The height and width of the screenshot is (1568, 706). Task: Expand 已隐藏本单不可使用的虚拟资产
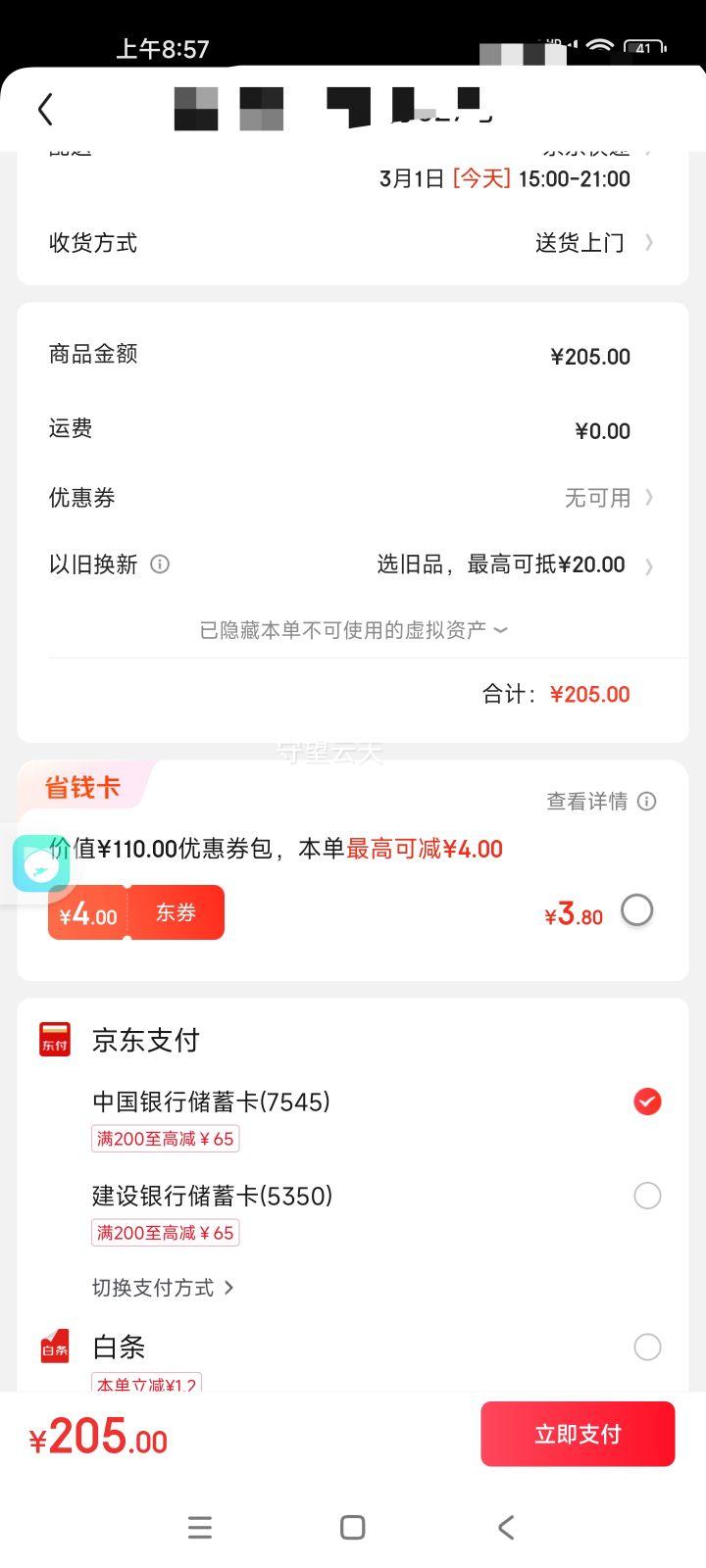click(x=353, y=630)
